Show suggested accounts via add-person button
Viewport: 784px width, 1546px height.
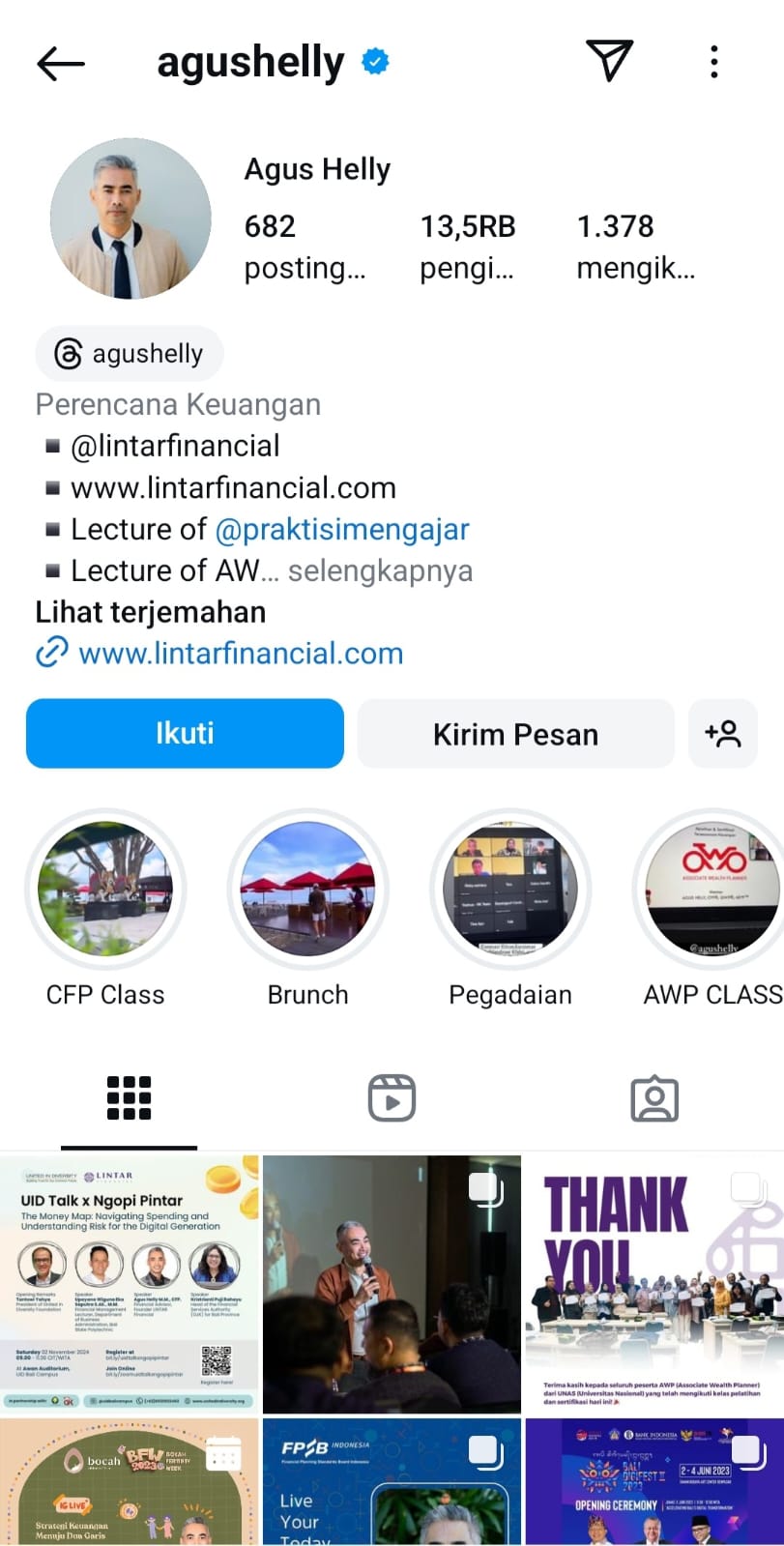pyautogui.click(x=722, y=734)
